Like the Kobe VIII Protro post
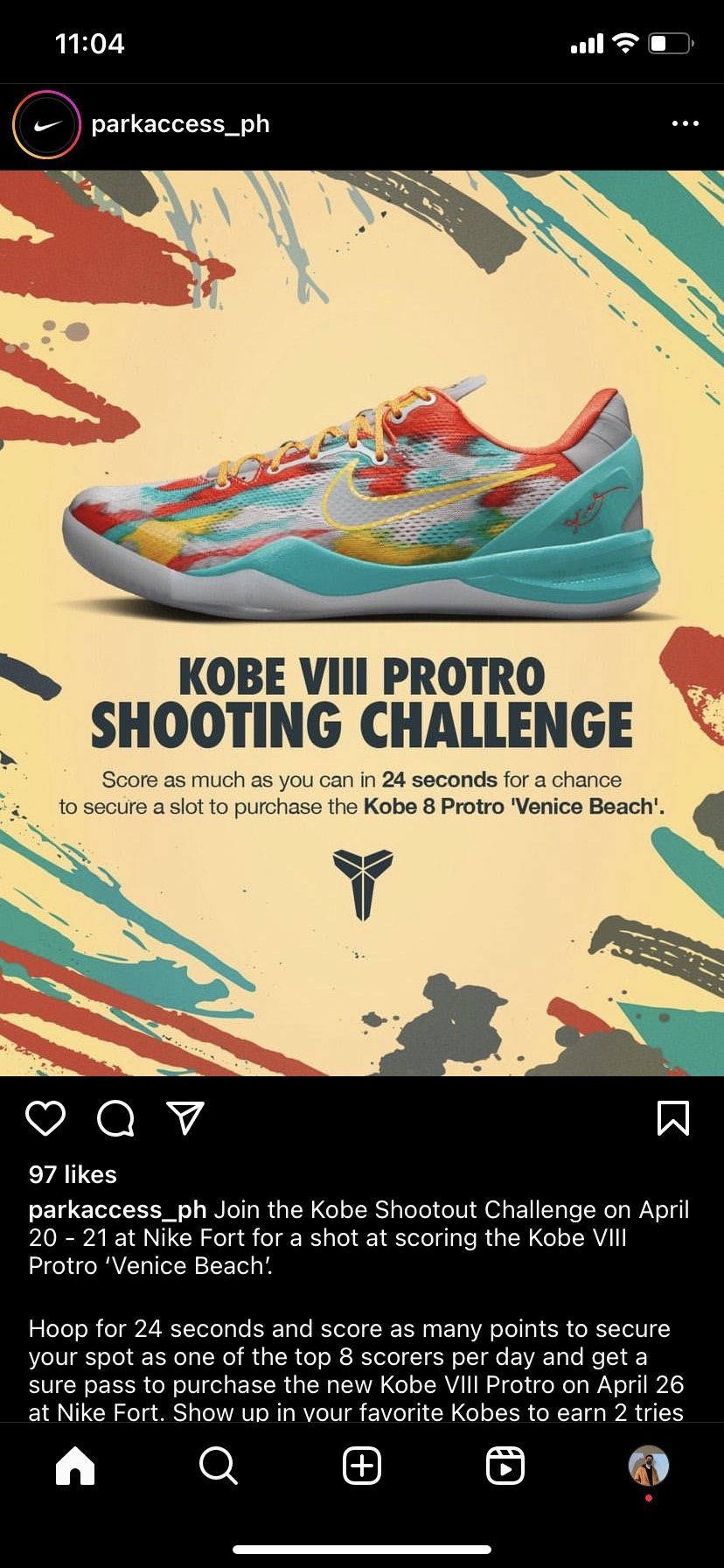 point(45,1118)
